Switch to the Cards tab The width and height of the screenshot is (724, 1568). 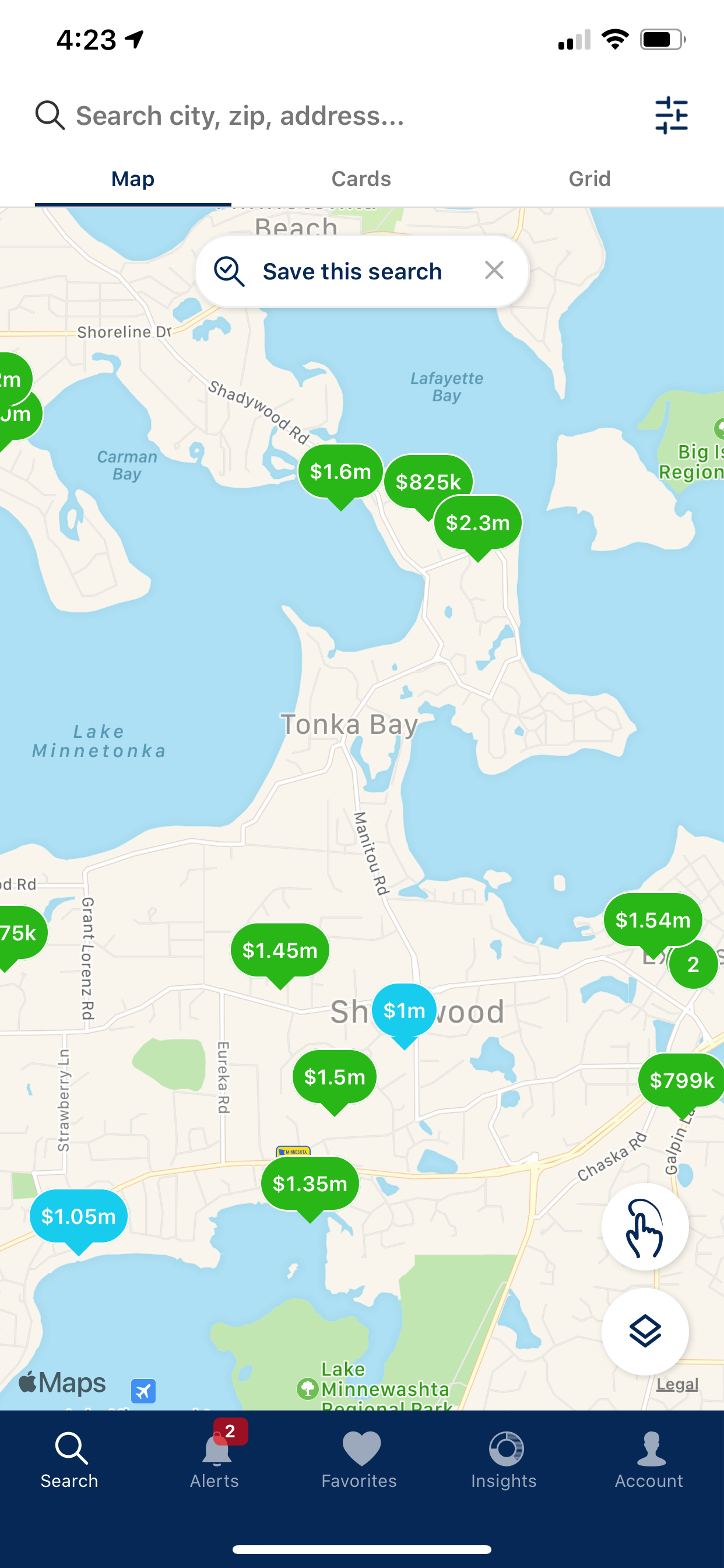point(361,178)
